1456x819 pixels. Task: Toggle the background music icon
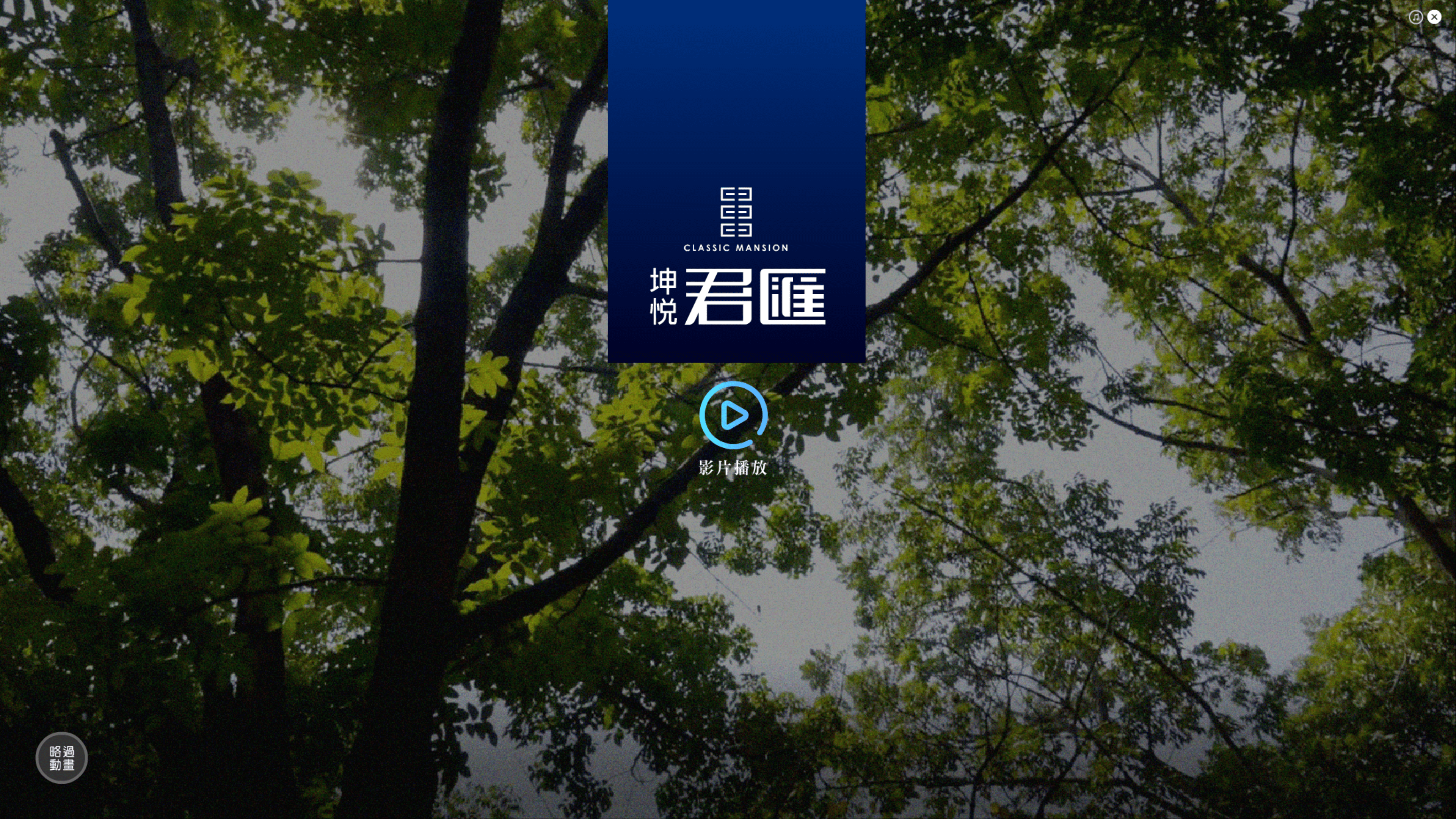1415,17
